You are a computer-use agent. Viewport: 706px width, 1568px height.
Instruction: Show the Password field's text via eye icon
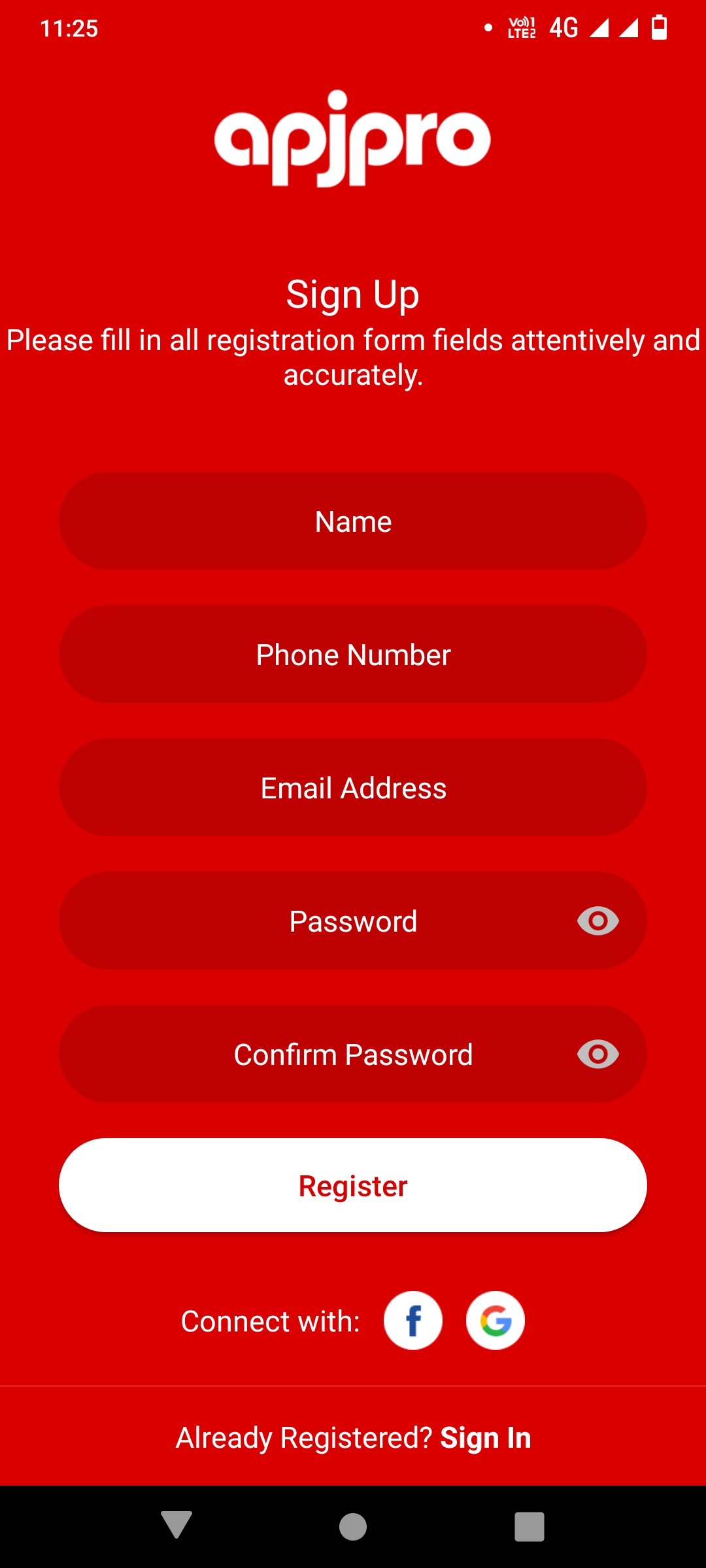(x=597, y=921)
